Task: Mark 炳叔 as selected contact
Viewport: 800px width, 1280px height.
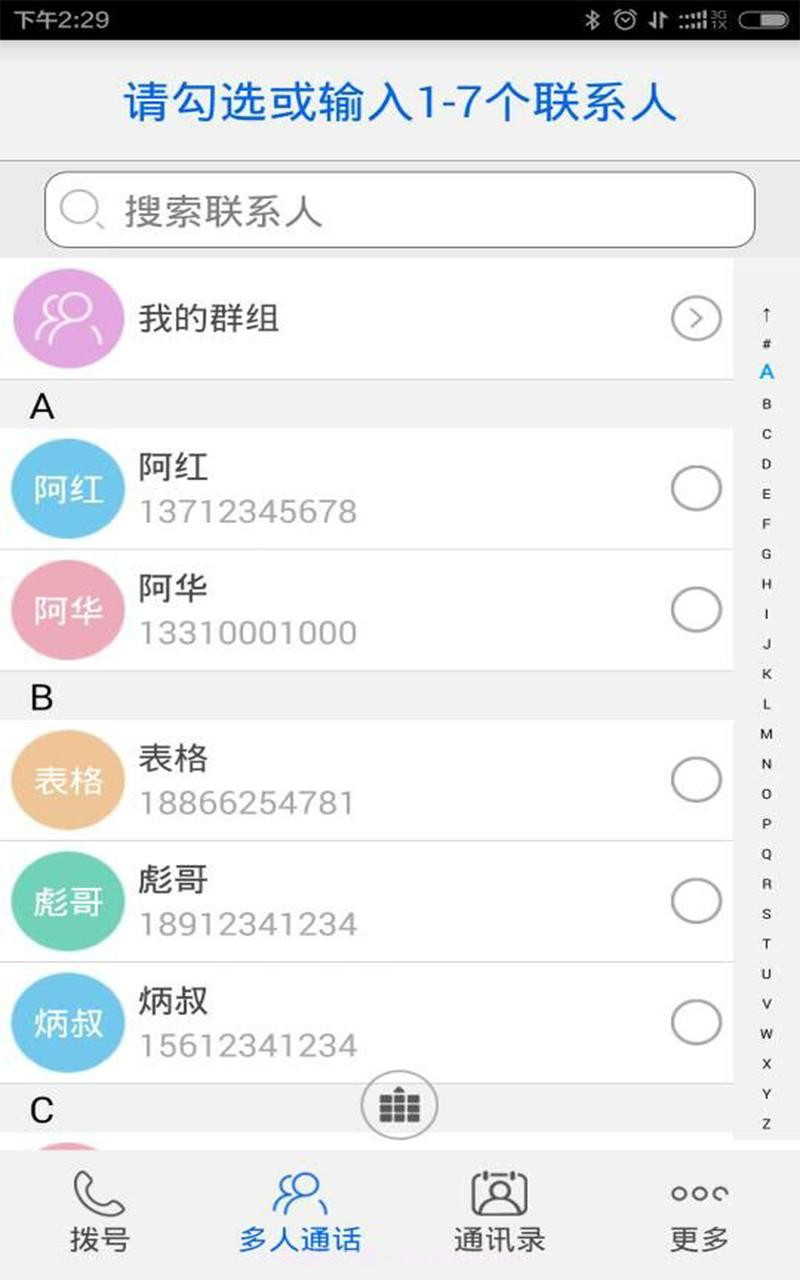Action: (696, 1022)
